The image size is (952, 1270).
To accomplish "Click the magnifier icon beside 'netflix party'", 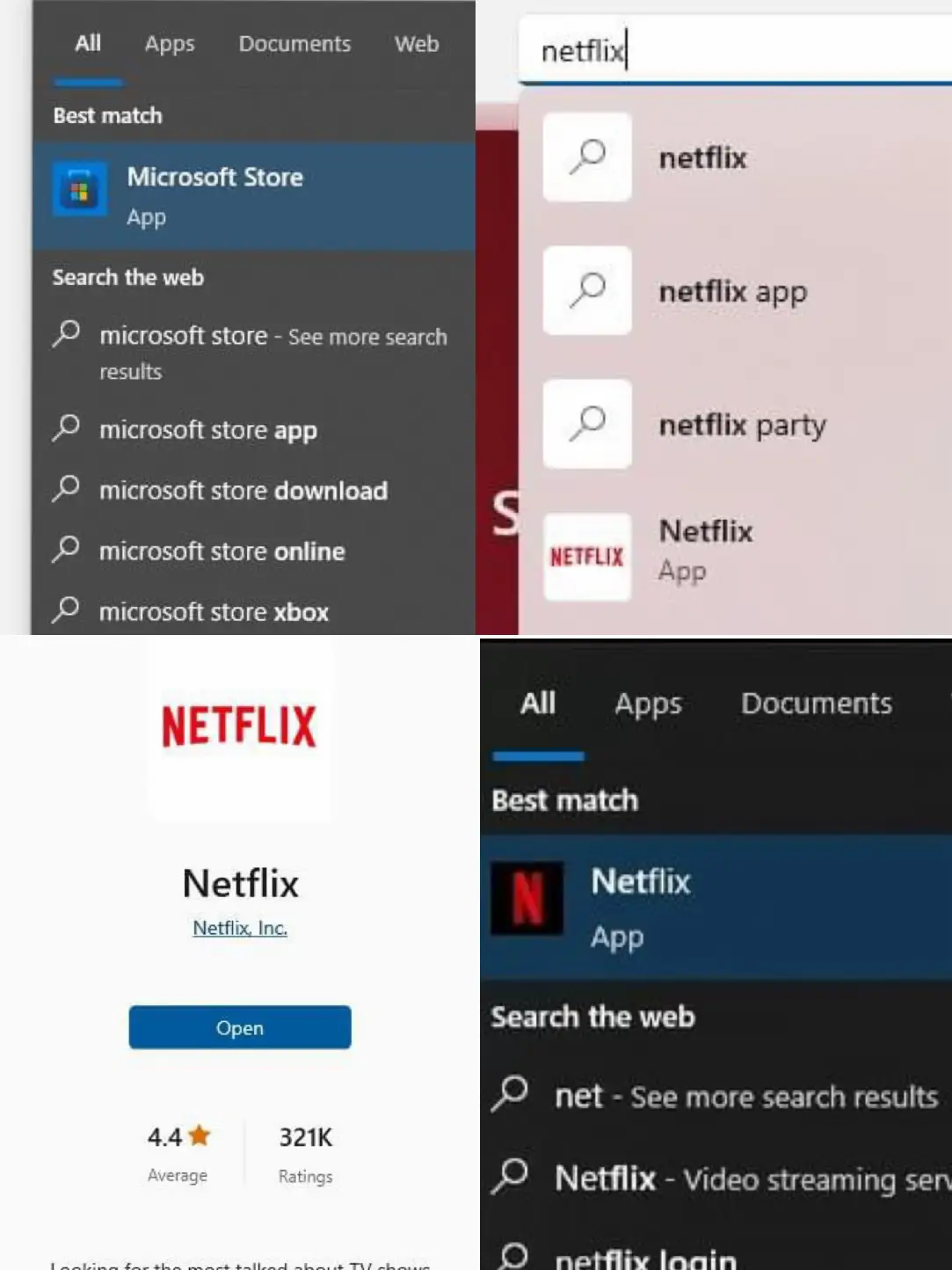I will point(586,425).
